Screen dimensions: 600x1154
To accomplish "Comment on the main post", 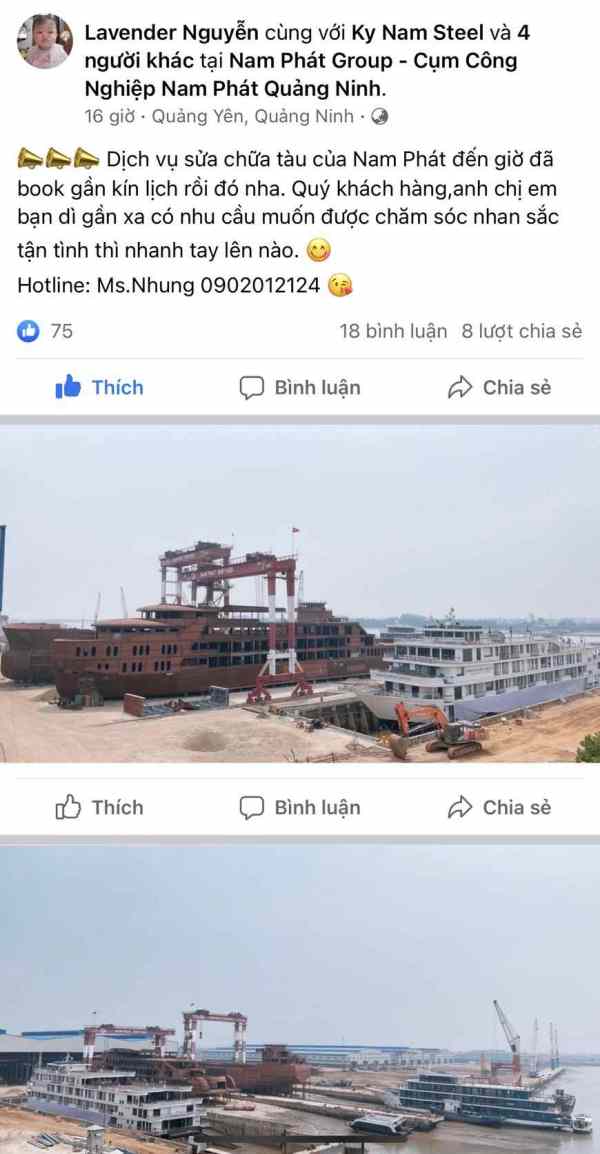I will 300,387.
